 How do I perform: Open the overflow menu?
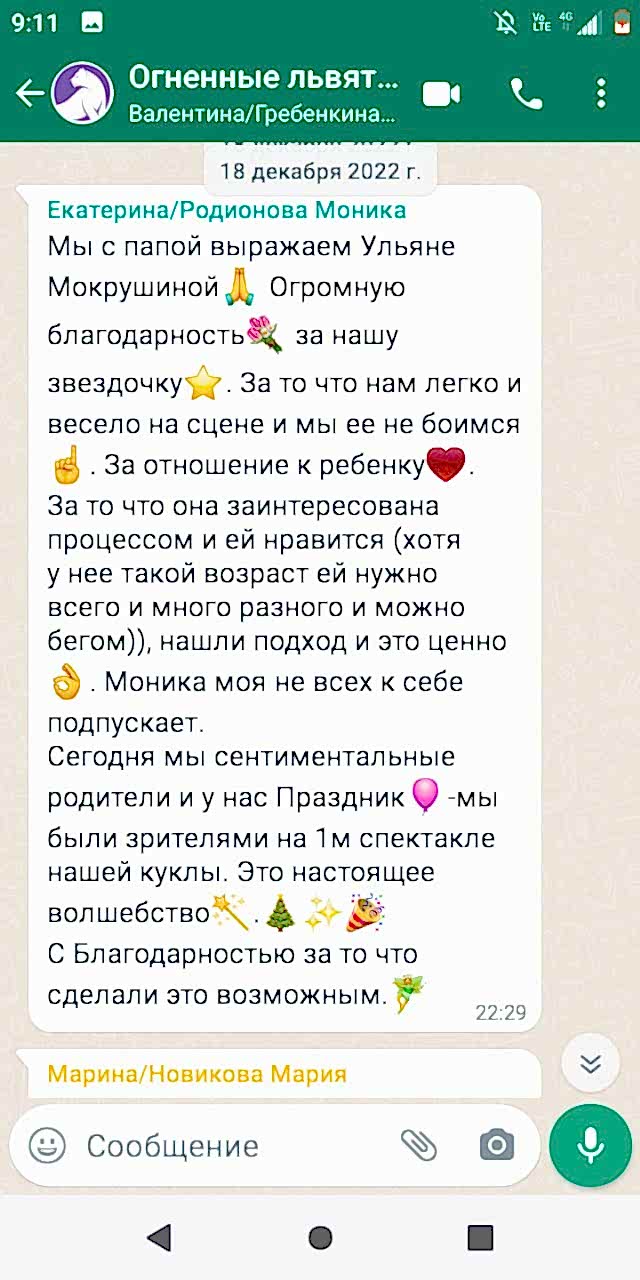601,94
